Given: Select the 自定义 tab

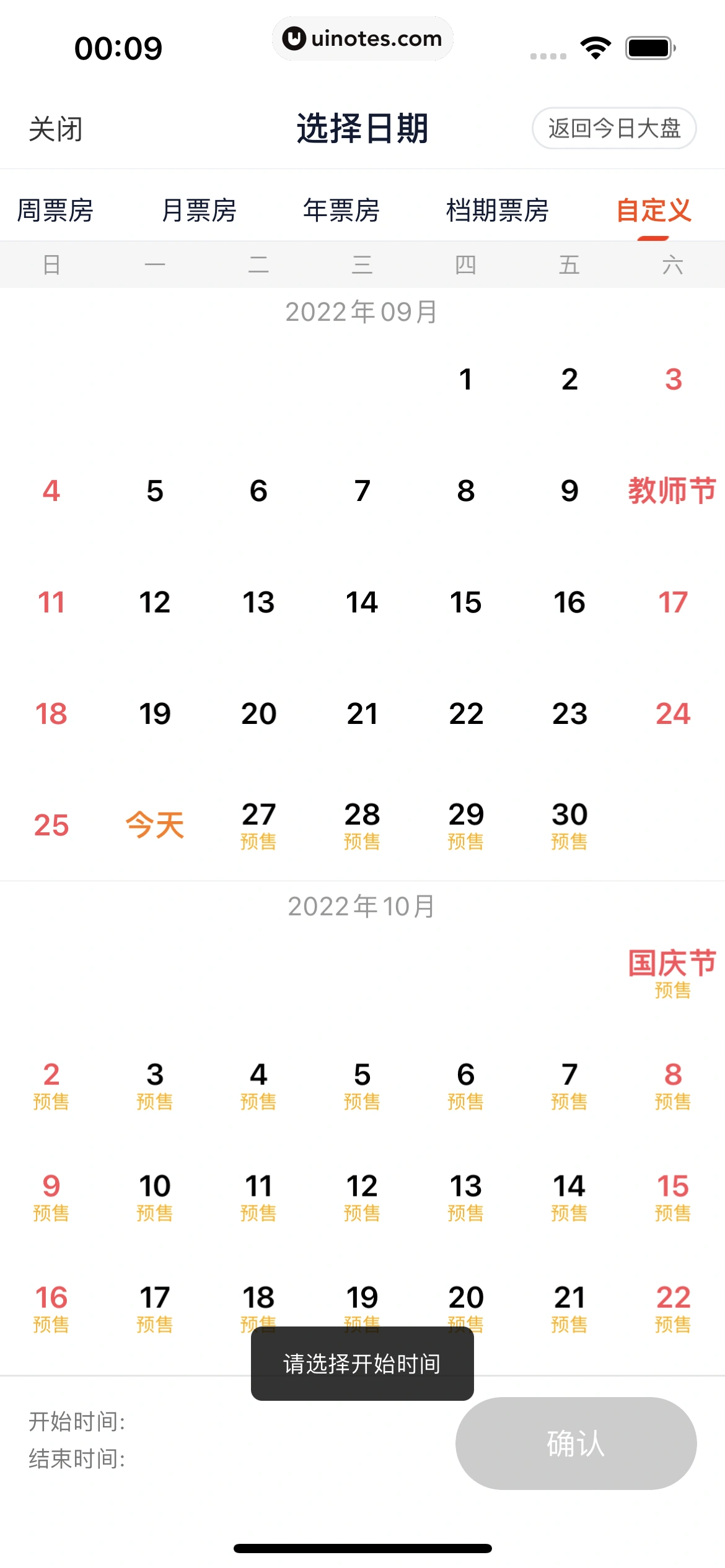Looking at the screenshot, I should [653, 211].
